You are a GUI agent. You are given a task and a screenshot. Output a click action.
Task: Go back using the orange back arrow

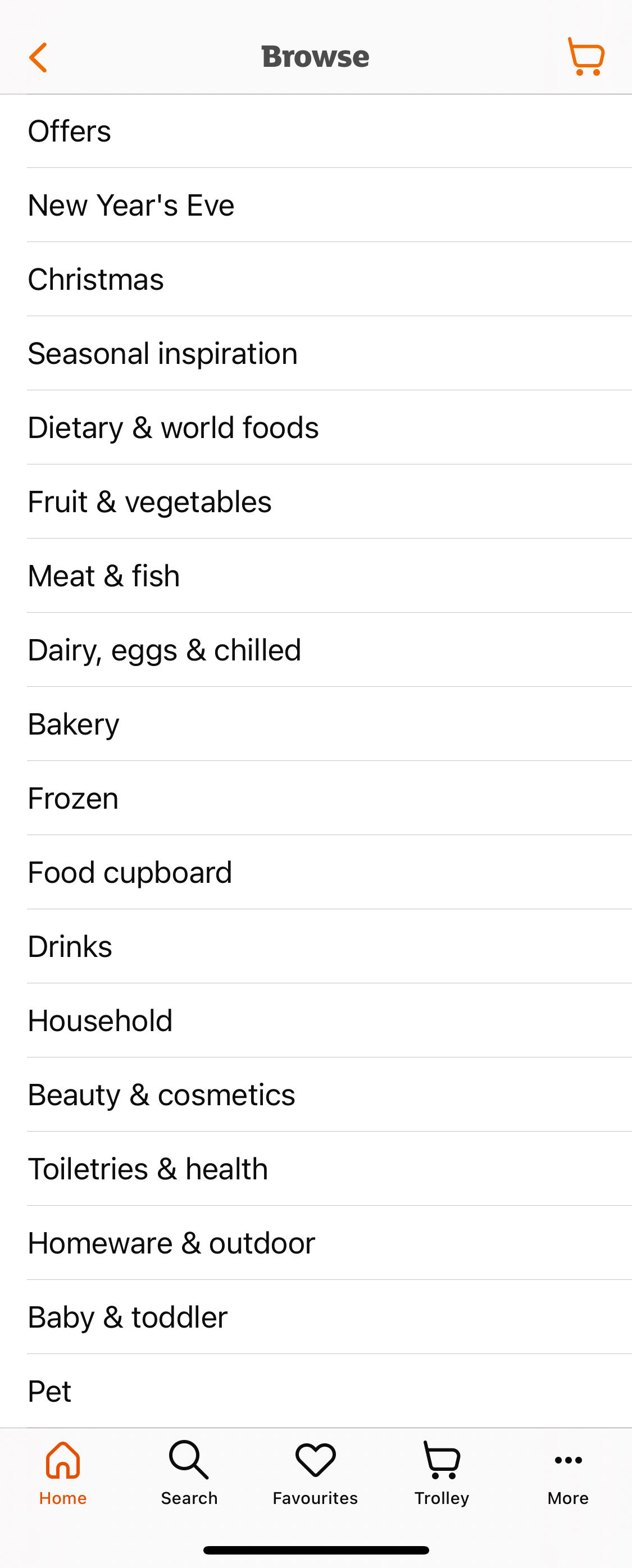(38, 56)
